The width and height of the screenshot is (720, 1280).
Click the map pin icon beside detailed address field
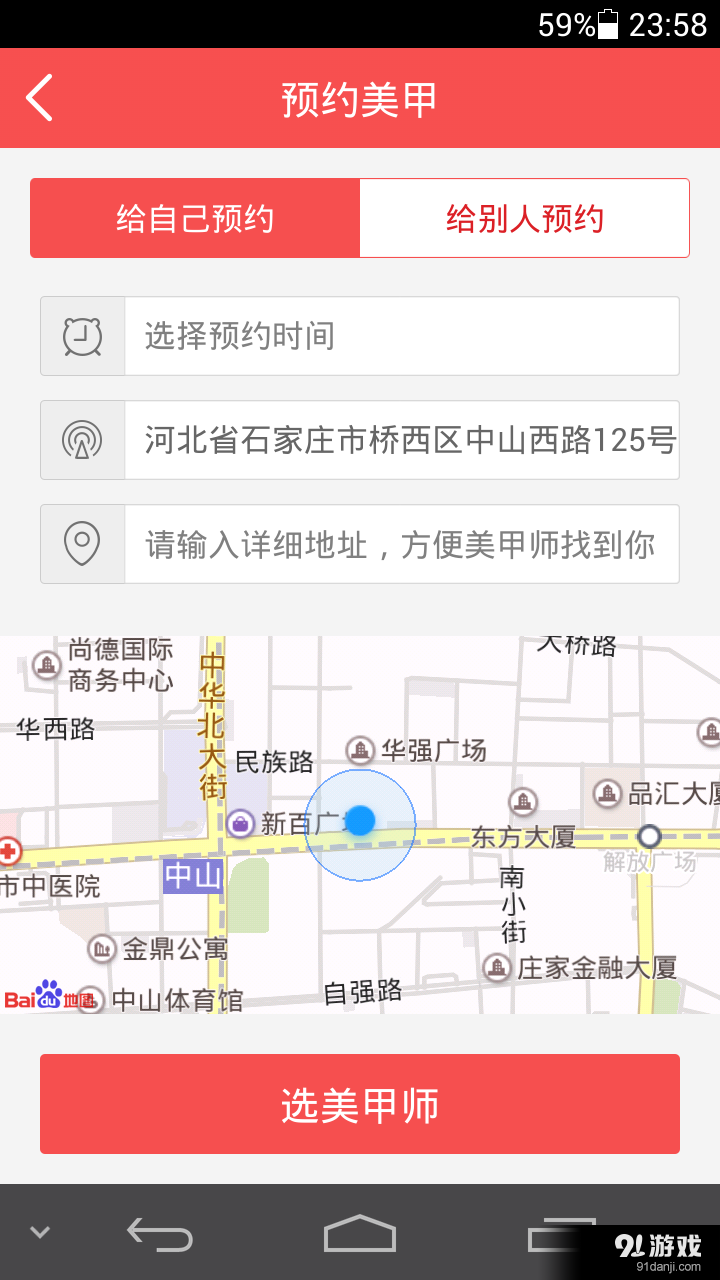click(x=81, y=544)
